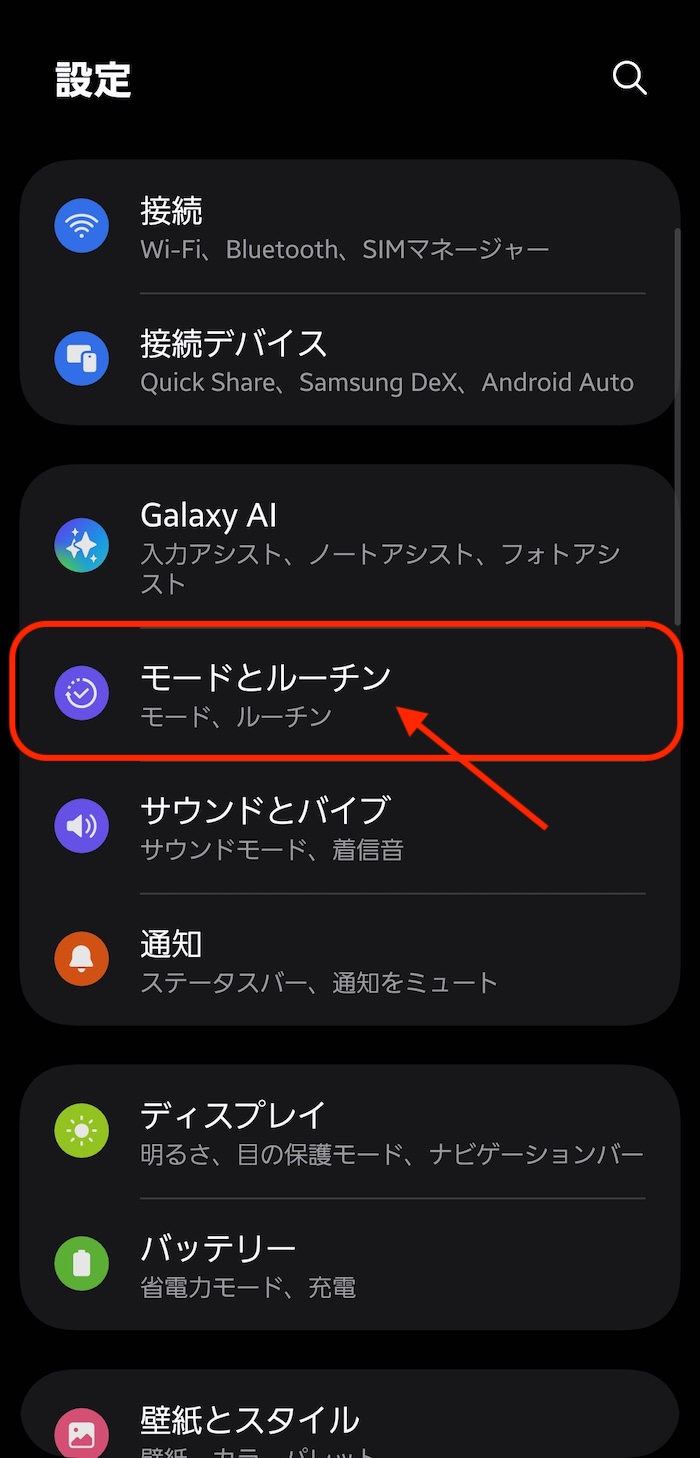
Task: Open 接続 settings
Action: [x=345, y=228]
